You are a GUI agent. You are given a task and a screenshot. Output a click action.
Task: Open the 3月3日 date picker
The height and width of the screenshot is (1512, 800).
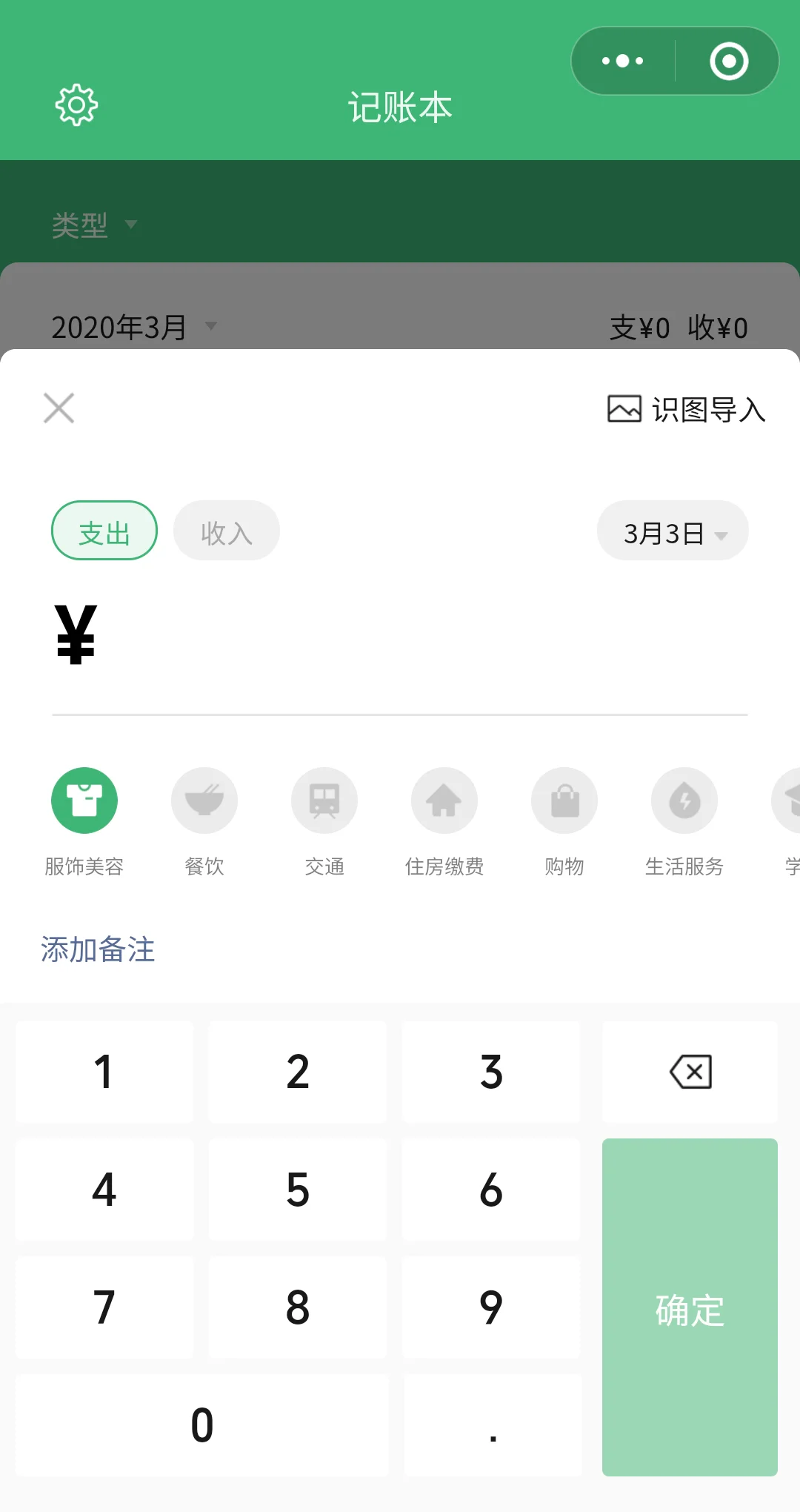click(x=673, y=531)
